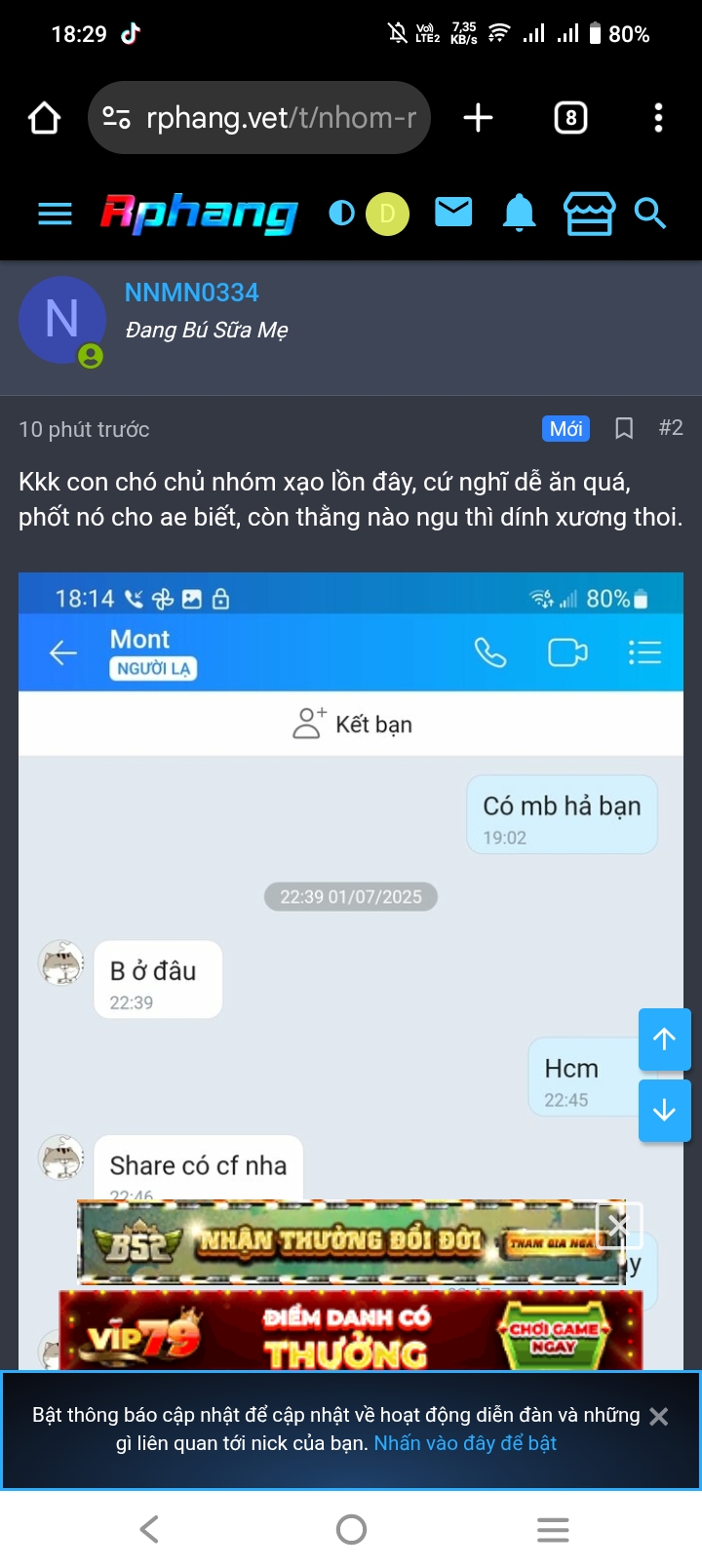
Task: Open the attached Zalo chat screenshot
Action: click(351, 878)
